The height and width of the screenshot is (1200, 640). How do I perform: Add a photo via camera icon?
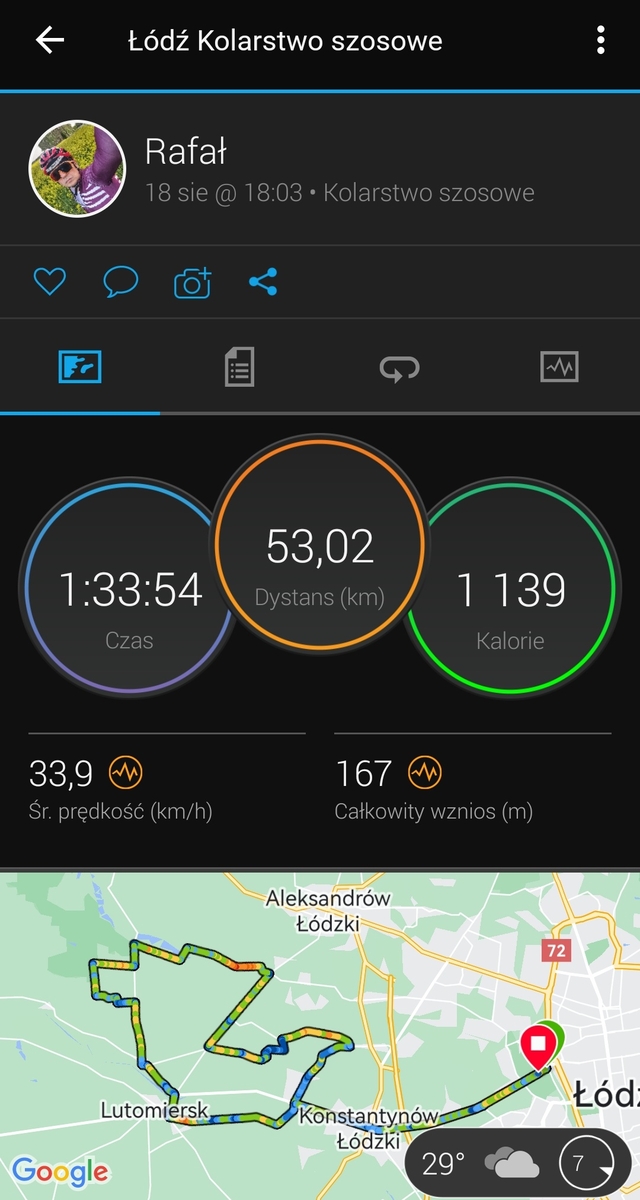193,282
